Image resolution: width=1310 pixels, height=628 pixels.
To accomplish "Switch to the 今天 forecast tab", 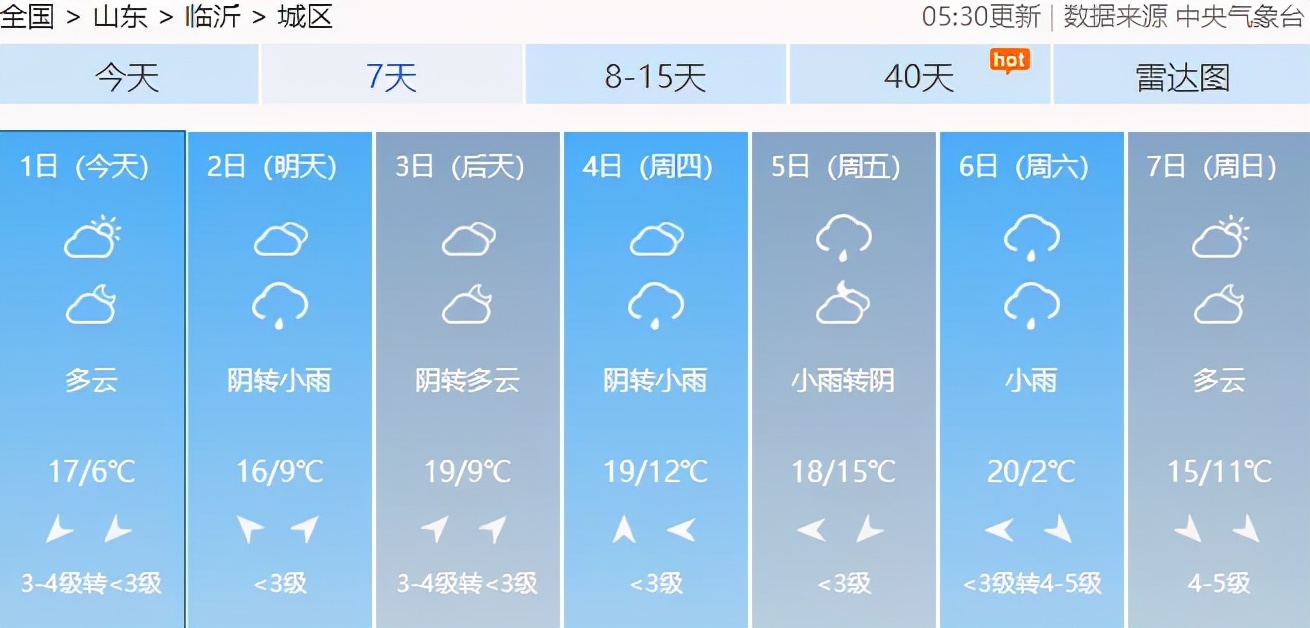I will tap(128, 76).
